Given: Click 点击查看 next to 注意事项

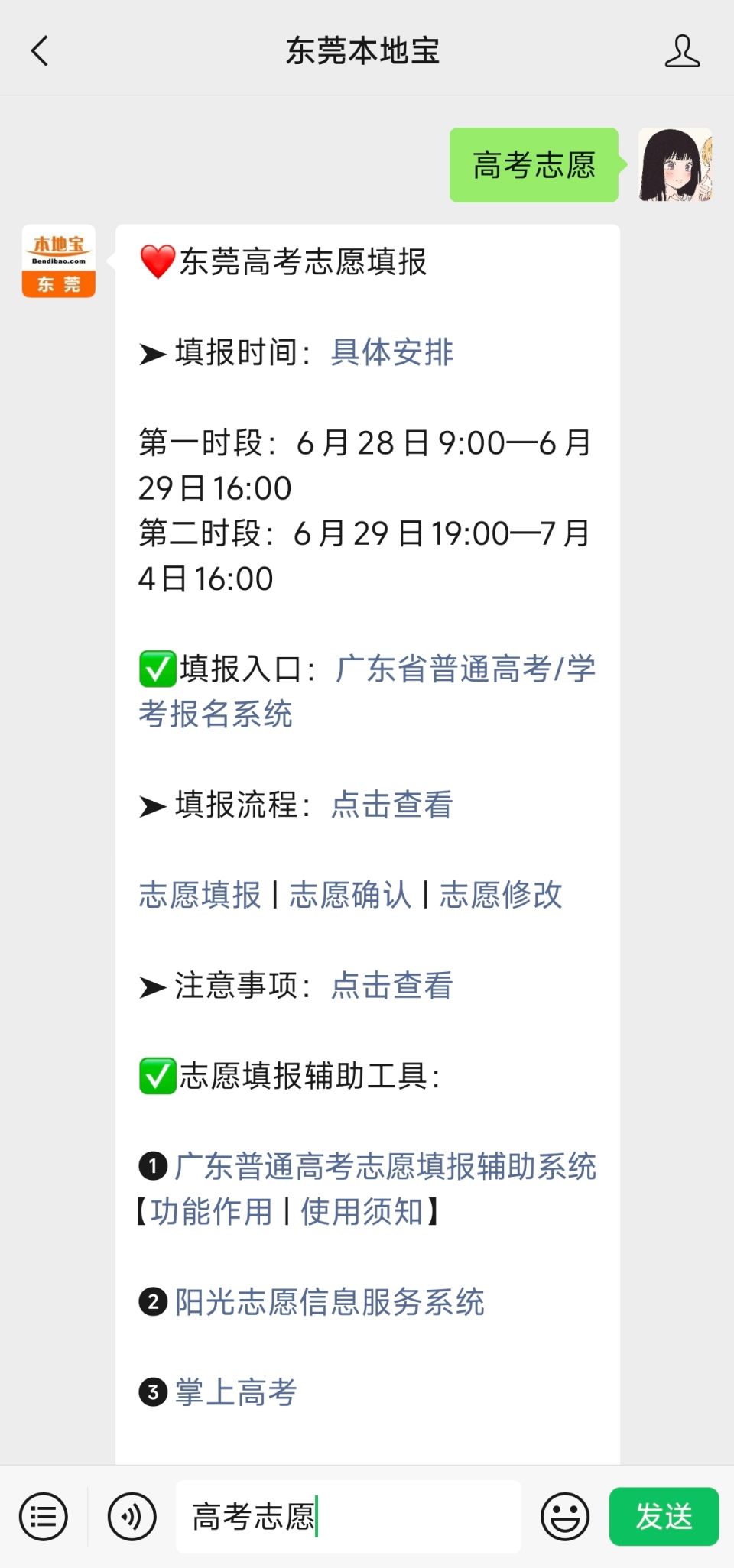Looking at the screenshot, I should pos(391,986).
